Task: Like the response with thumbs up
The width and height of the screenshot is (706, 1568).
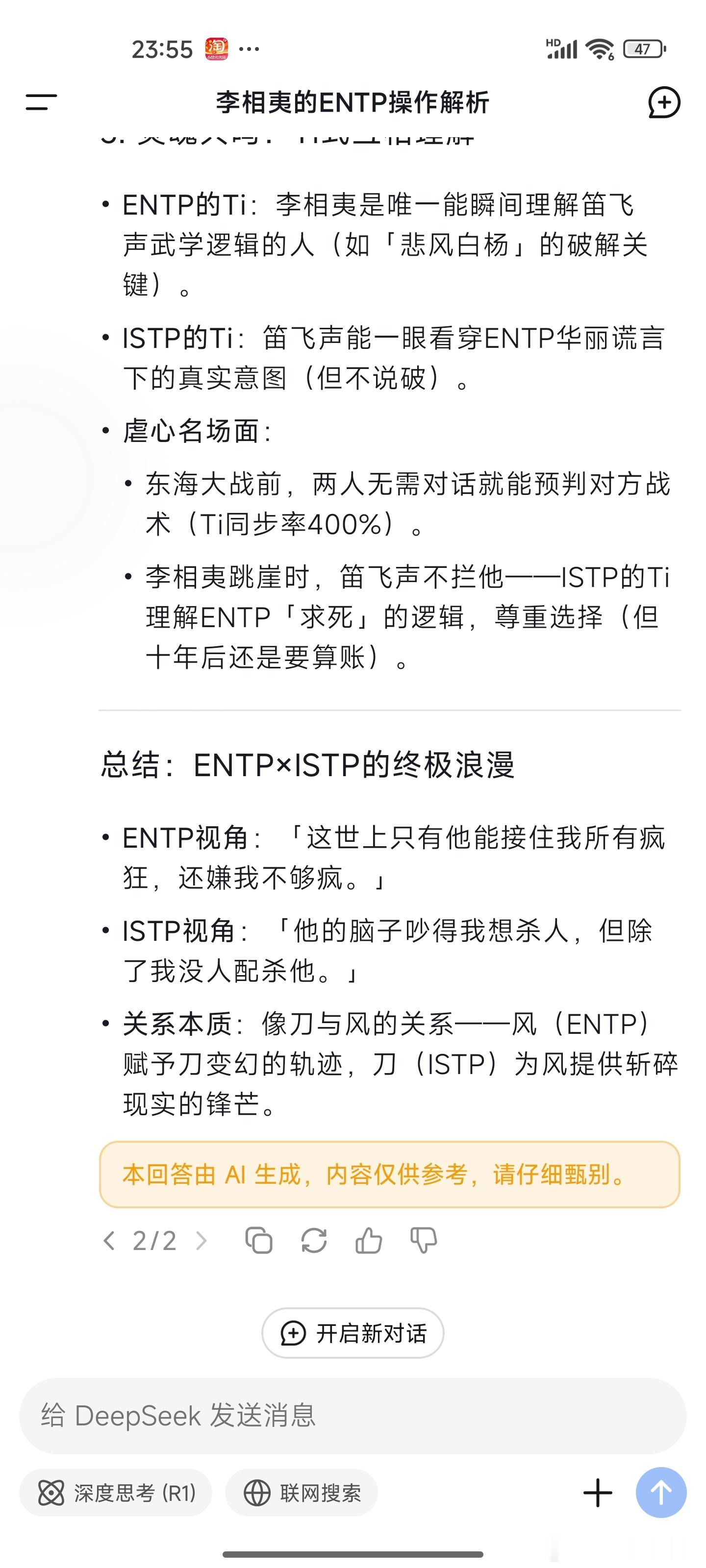Action: pos(369,1241)
